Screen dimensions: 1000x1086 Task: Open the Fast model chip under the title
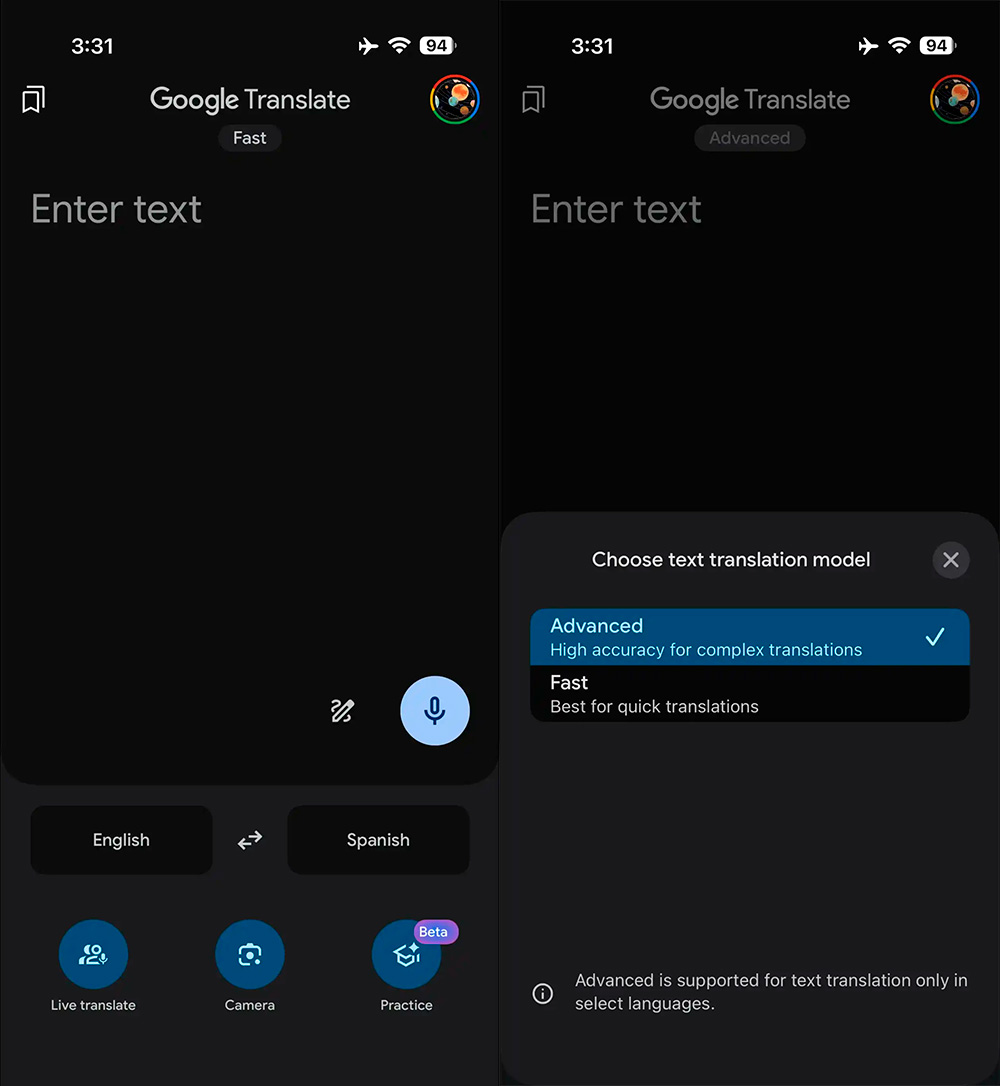tap(250, 138)
